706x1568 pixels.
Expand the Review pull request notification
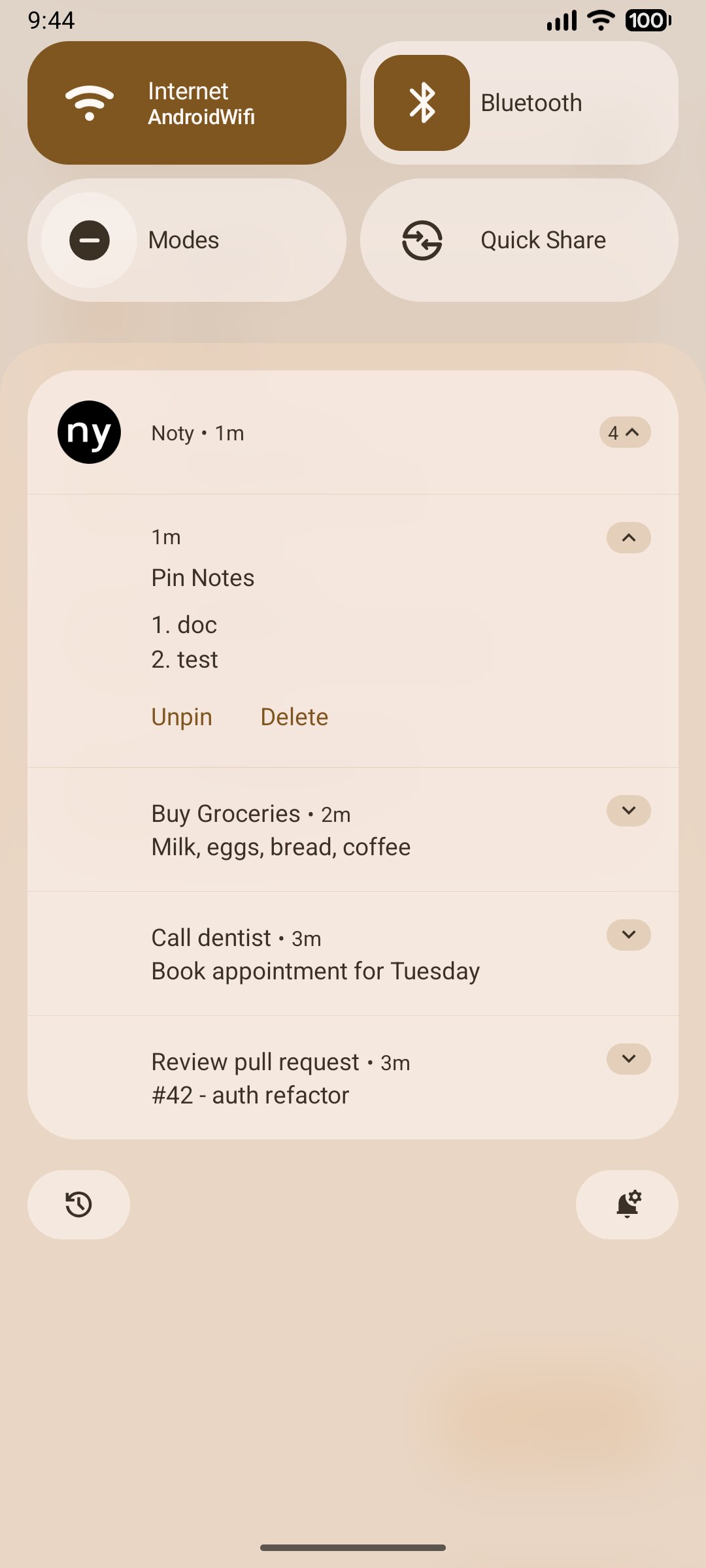[629, 1059]
